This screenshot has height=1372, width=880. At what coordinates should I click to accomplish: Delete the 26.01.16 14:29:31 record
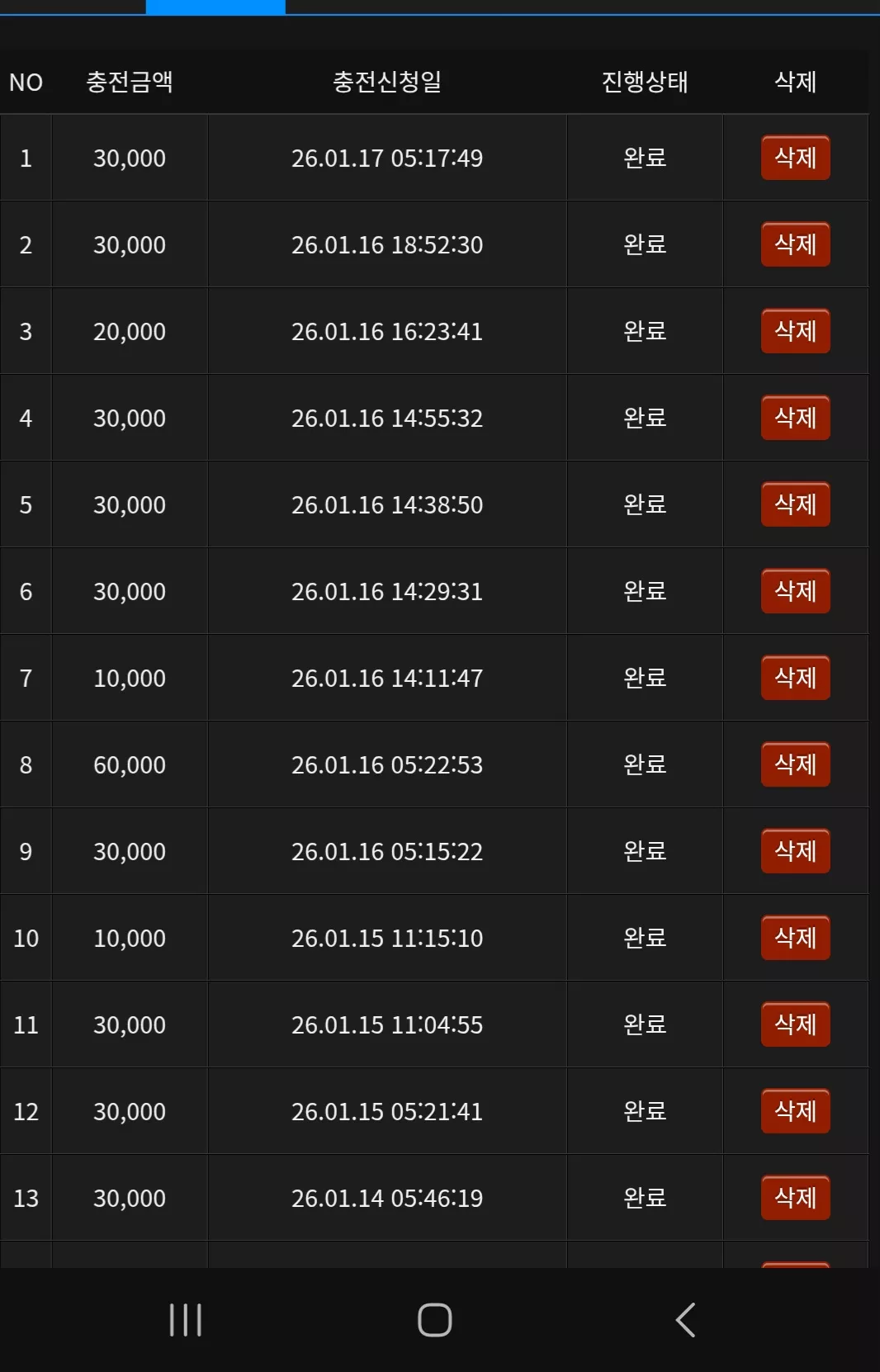click(x=795, y=591)
